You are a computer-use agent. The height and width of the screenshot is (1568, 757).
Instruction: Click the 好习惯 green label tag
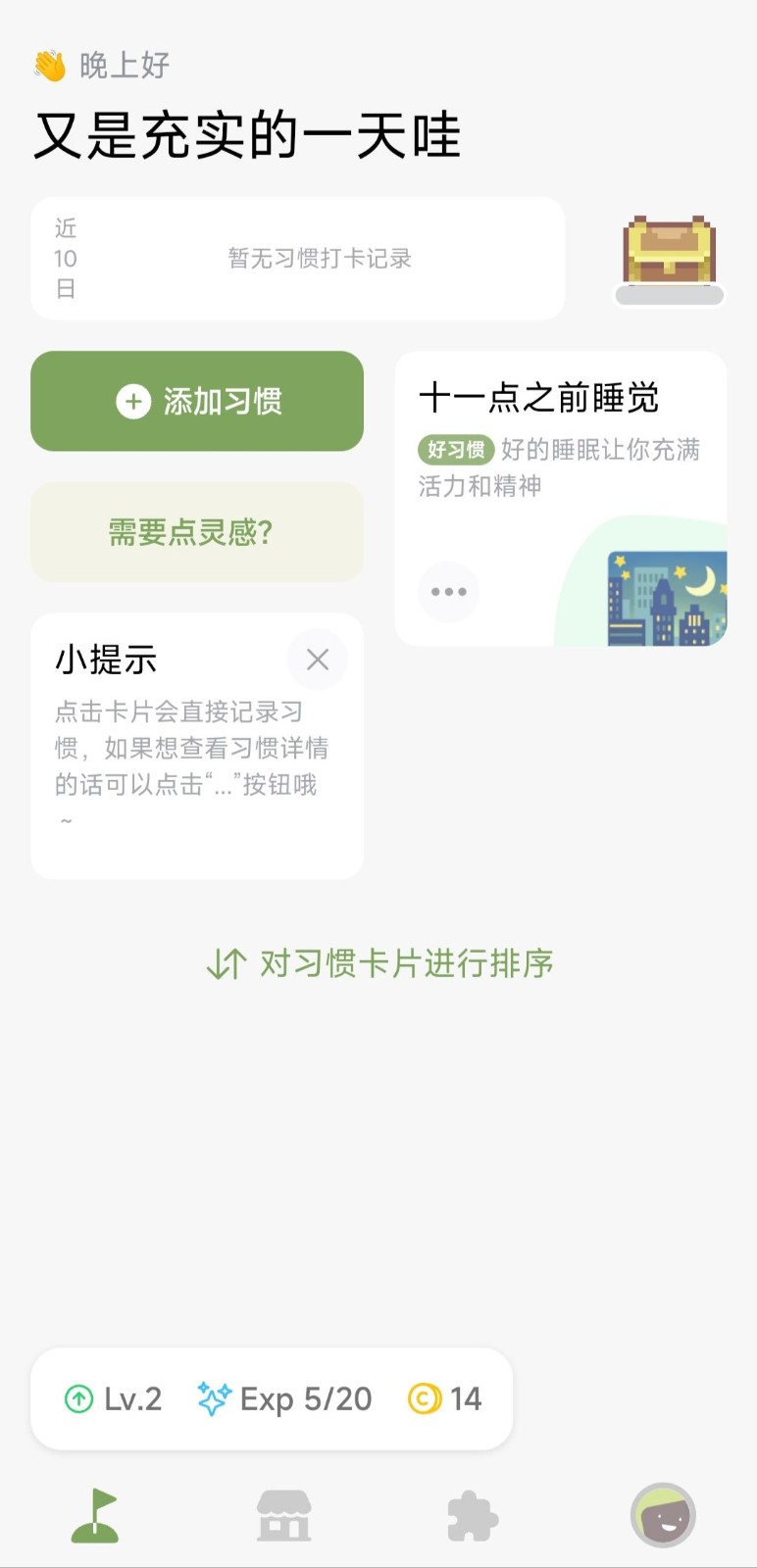[x=454, y=450]
